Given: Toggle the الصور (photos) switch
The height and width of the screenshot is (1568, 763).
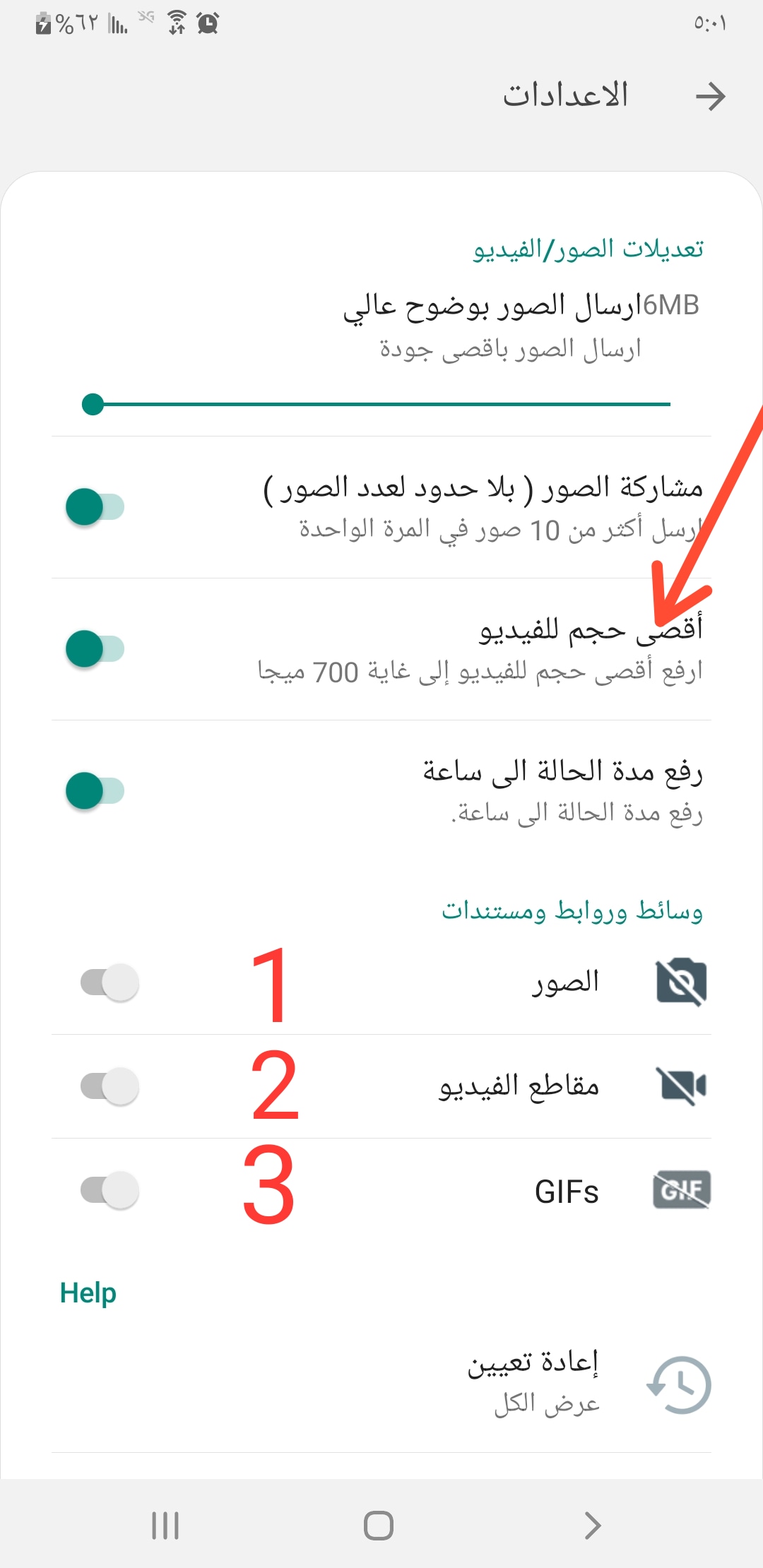Looking at the screenshot, I should (110, 982).
